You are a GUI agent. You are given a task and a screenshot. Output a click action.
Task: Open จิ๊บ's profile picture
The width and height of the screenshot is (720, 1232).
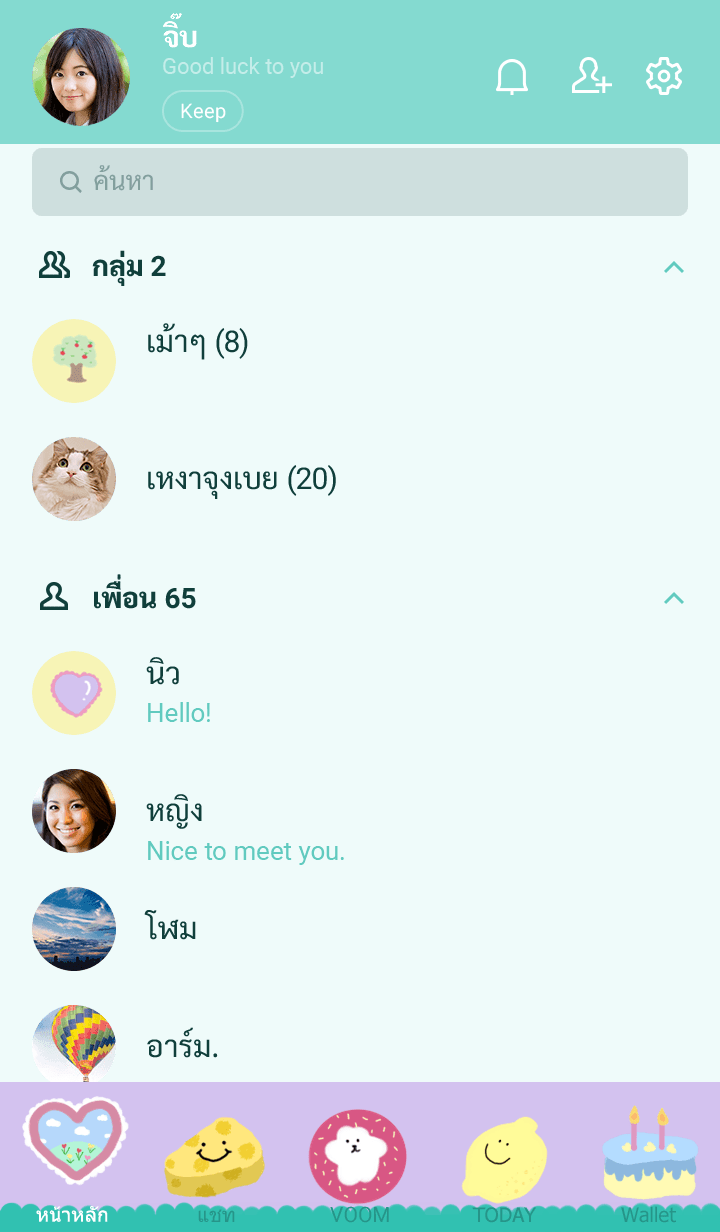(x=81, y=77)
